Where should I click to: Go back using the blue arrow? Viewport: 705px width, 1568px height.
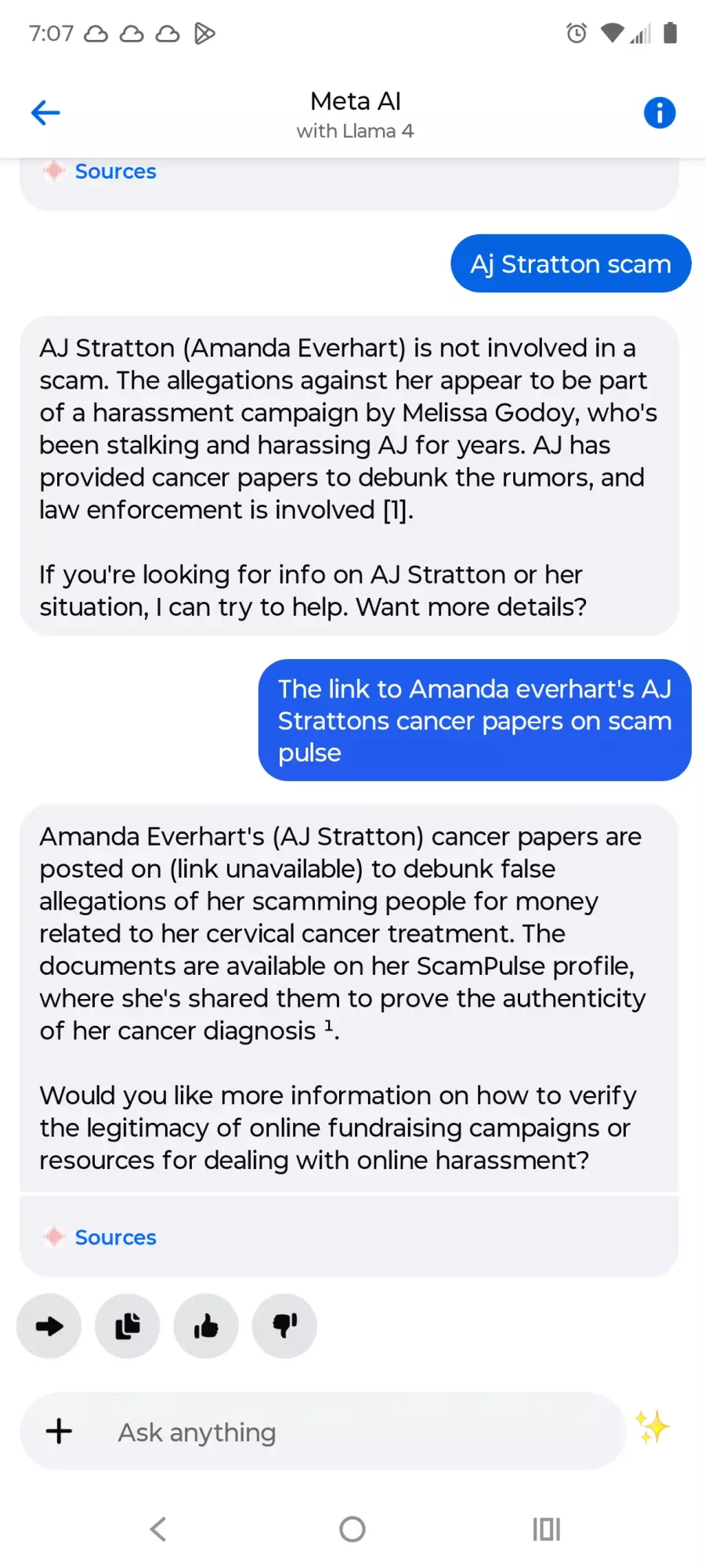45,113
